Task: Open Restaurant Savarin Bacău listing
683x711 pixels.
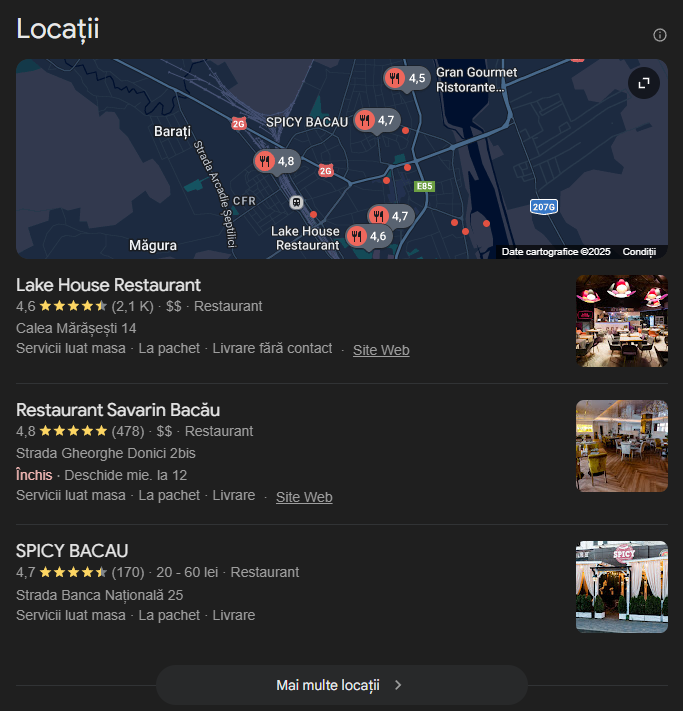Action: pos(118,410)
